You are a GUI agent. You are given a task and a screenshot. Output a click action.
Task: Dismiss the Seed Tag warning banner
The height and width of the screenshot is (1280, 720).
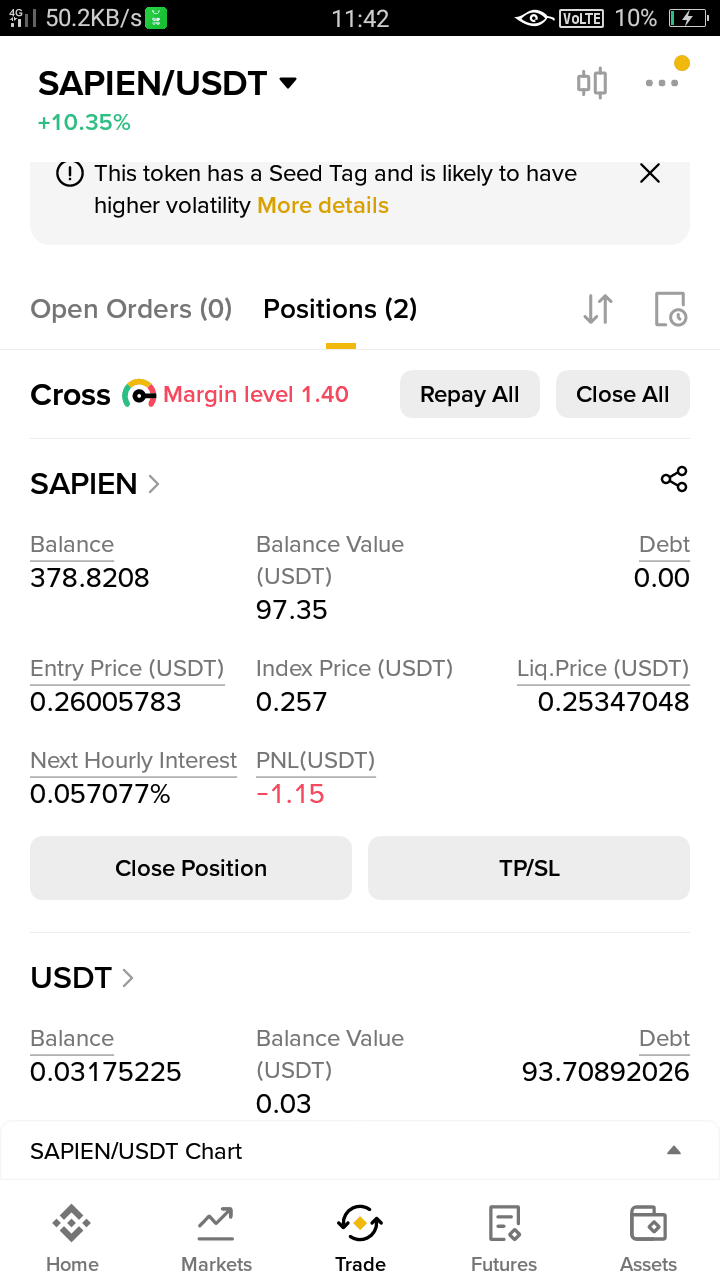pos(650,174)
